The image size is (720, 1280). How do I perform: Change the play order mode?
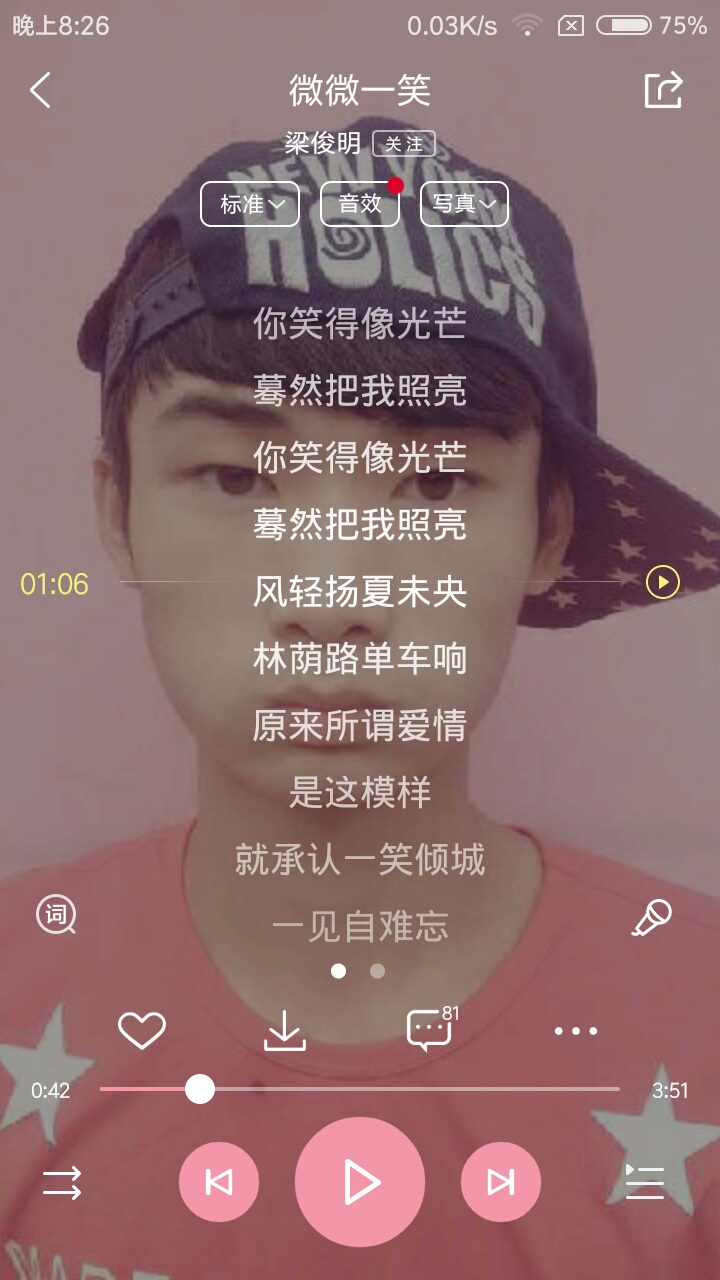click(x=62, y=1184)
